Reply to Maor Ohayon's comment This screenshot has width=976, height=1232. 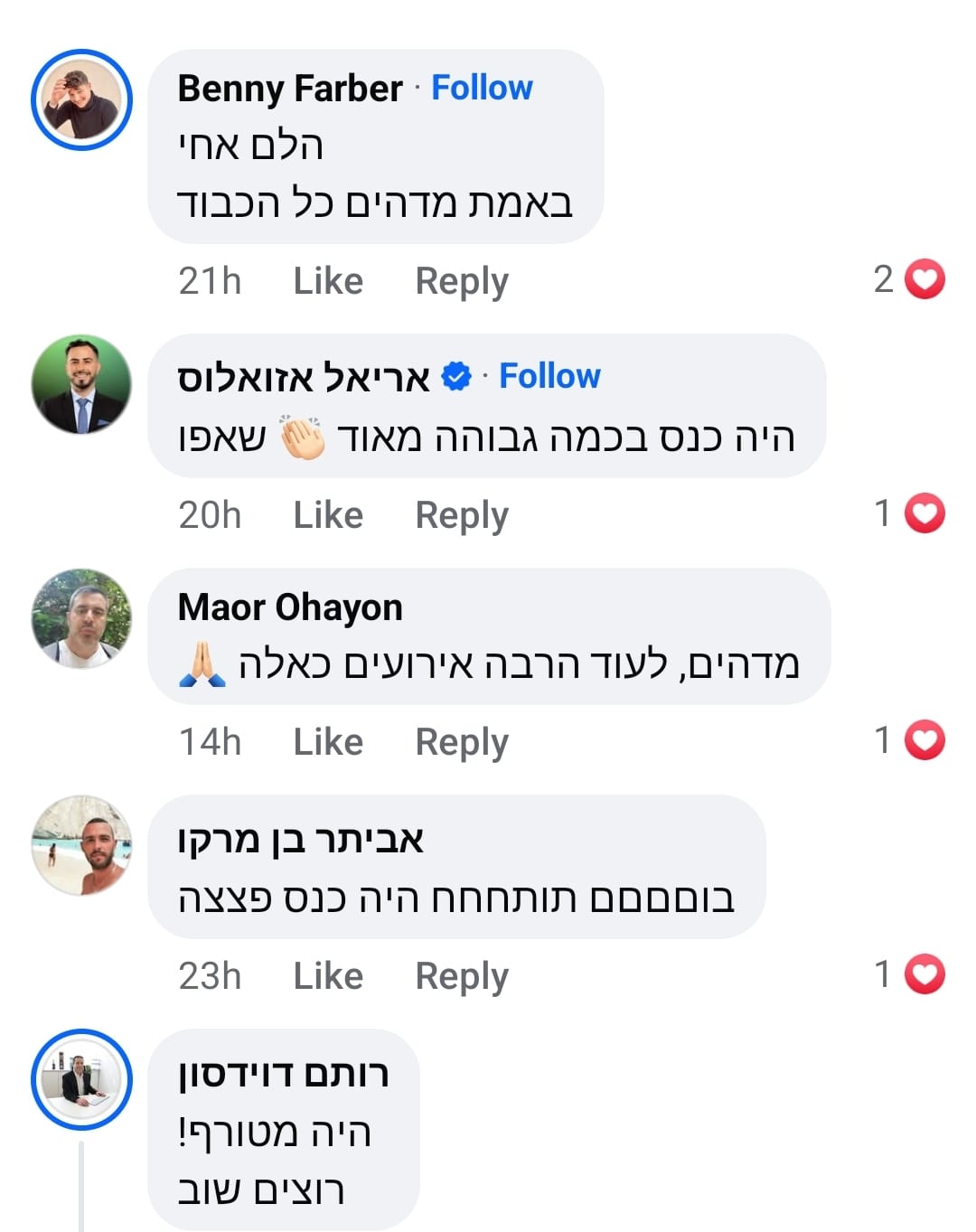[461, 742]
